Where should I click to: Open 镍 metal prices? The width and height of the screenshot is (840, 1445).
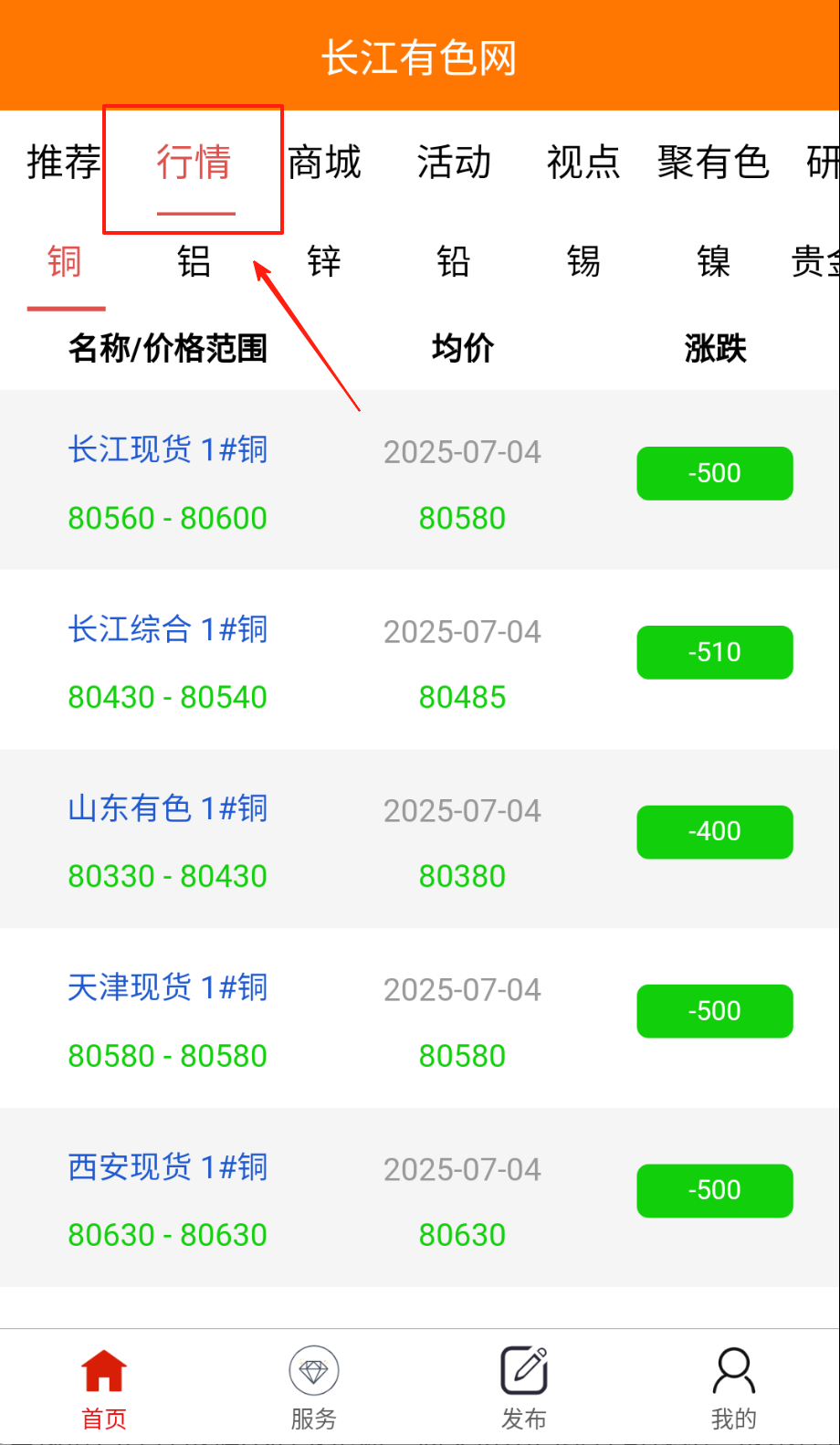click(713, 262)
